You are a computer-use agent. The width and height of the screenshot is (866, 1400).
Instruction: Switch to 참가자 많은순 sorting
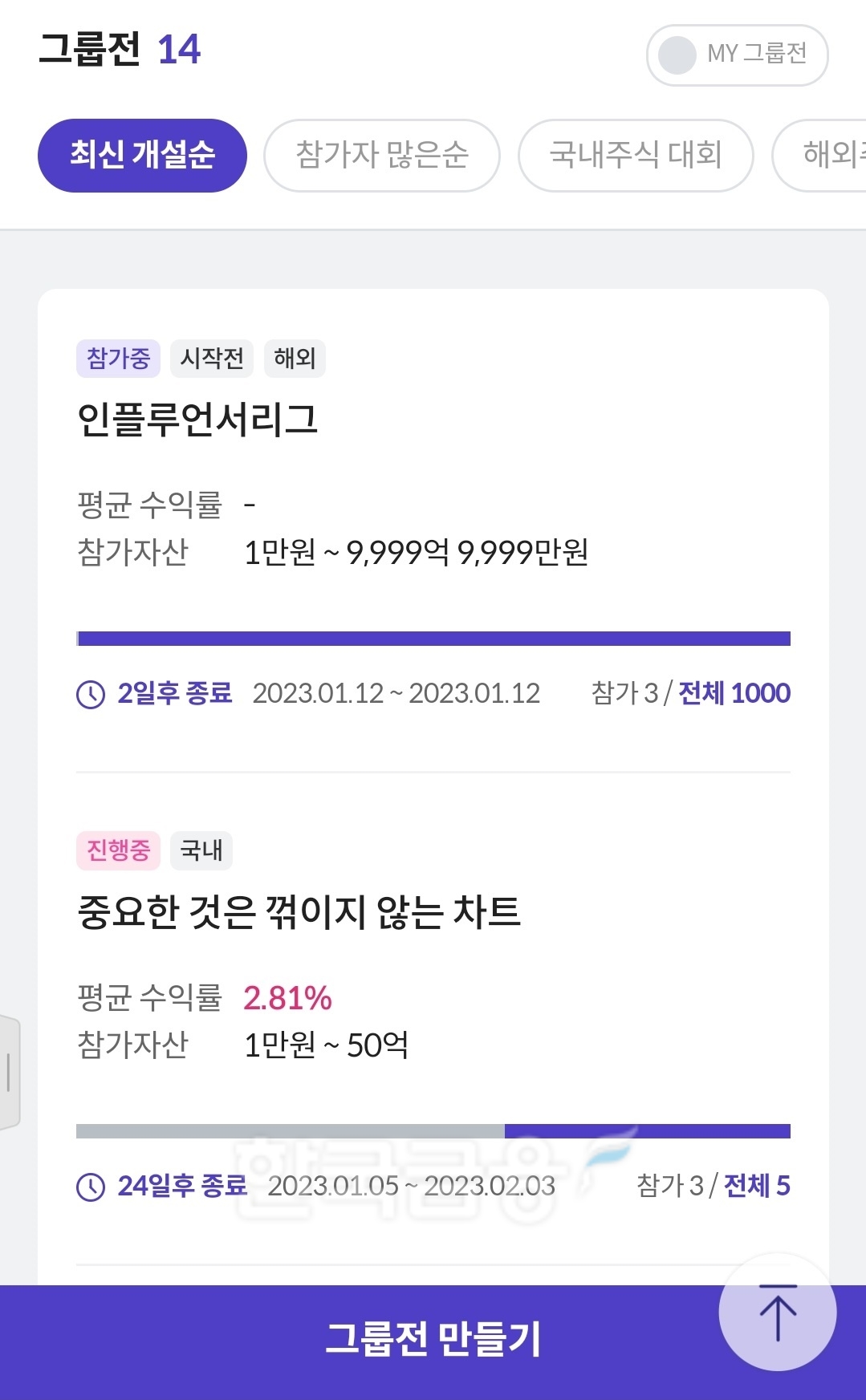point(380,155)
